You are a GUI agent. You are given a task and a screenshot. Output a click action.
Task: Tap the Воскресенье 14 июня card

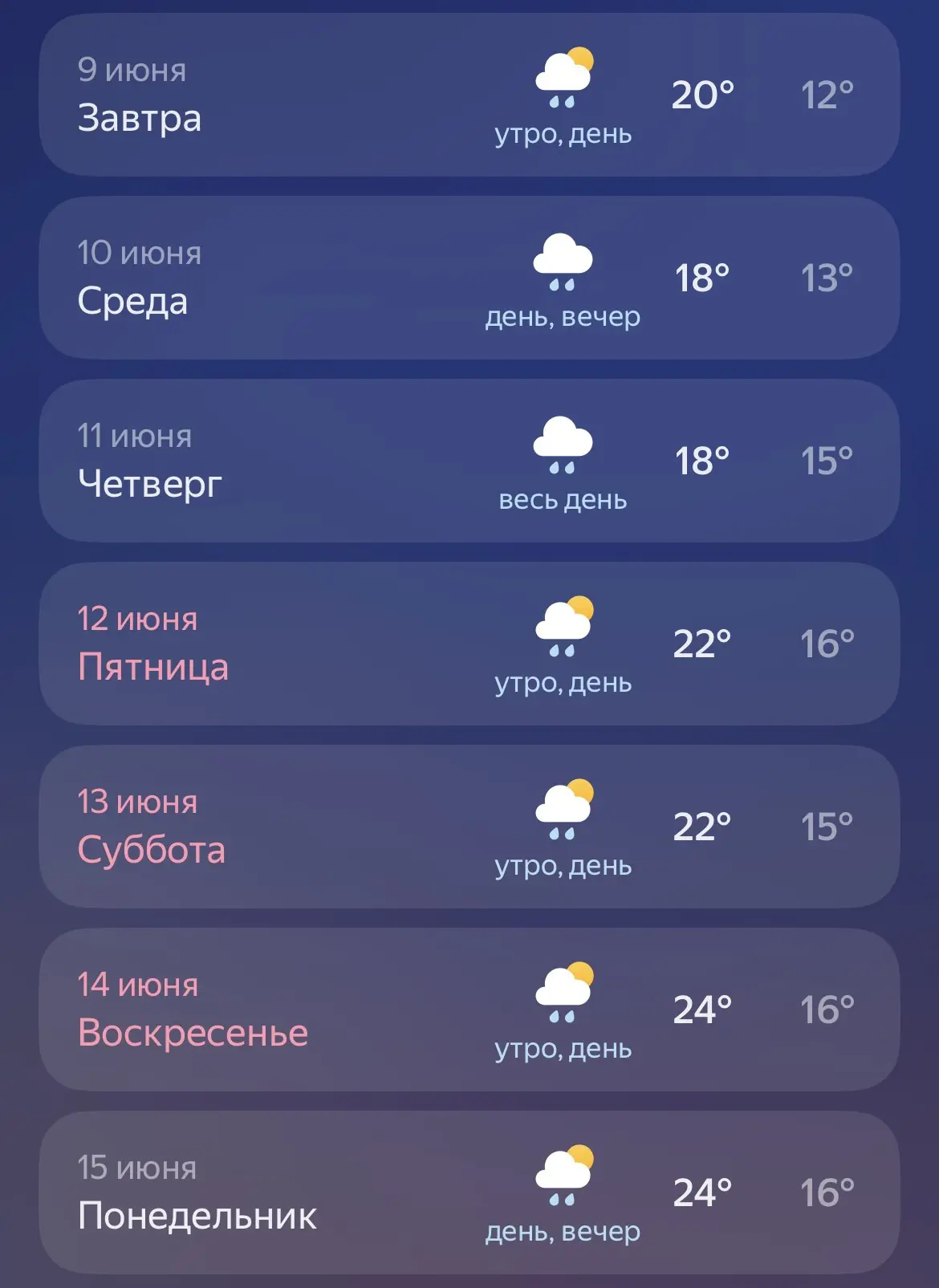(x=469, y=1010)
